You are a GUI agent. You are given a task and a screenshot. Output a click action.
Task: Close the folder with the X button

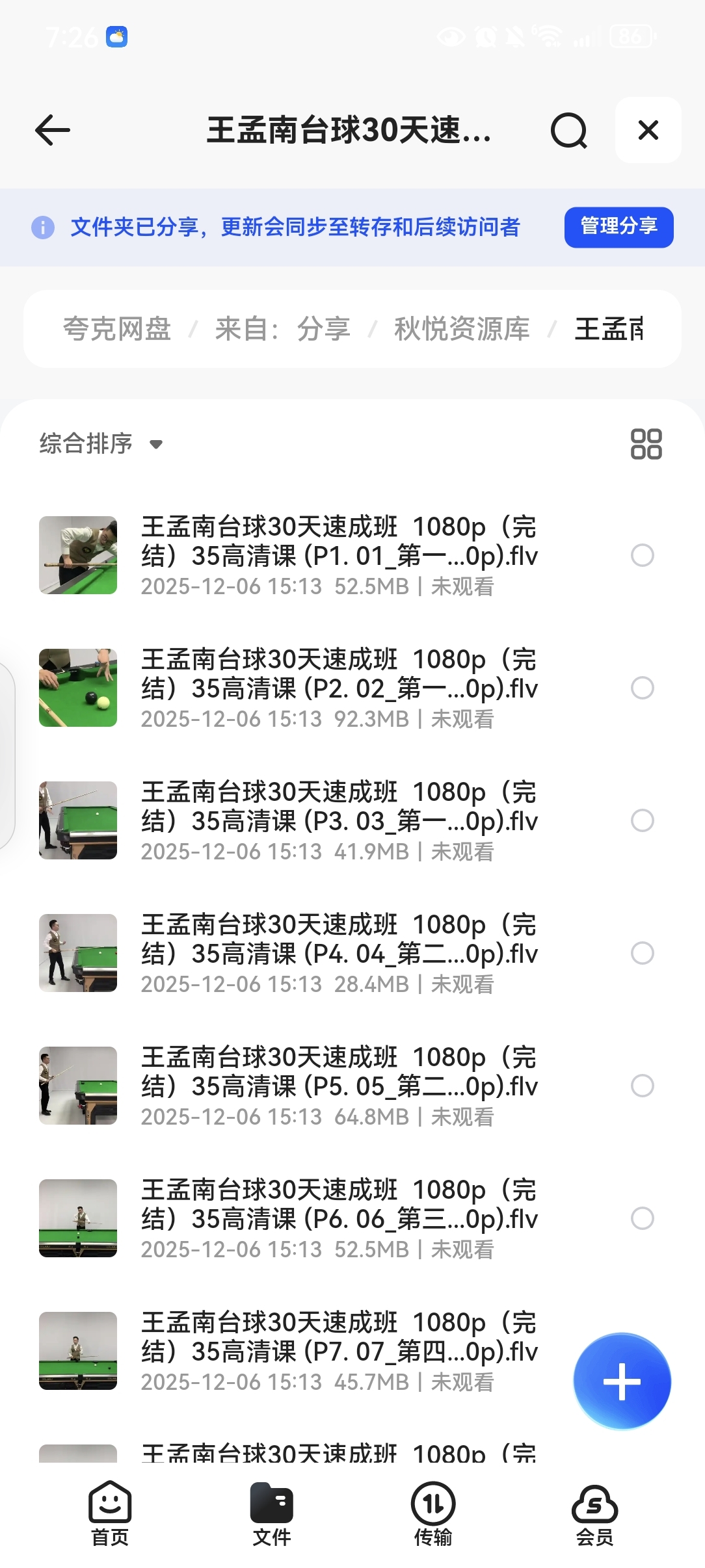(648, 130)
